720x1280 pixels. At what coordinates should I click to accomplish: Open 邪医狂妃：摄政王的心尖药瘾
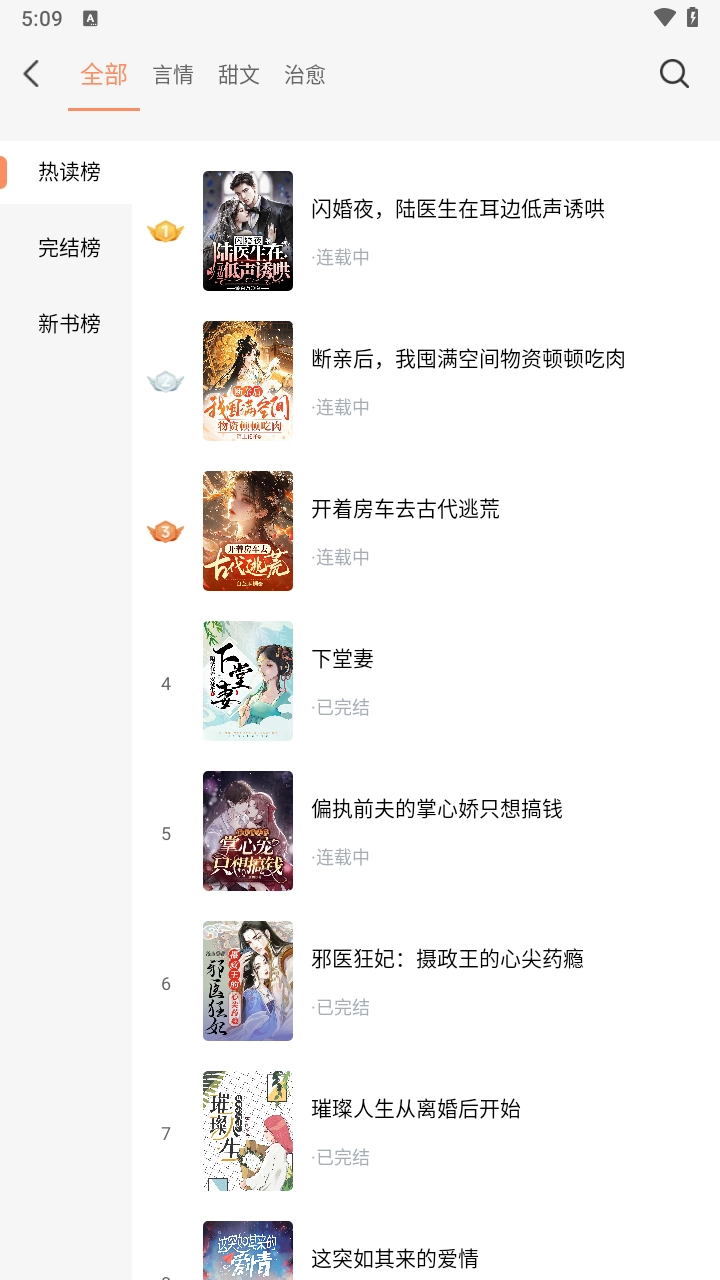[447, 959]
